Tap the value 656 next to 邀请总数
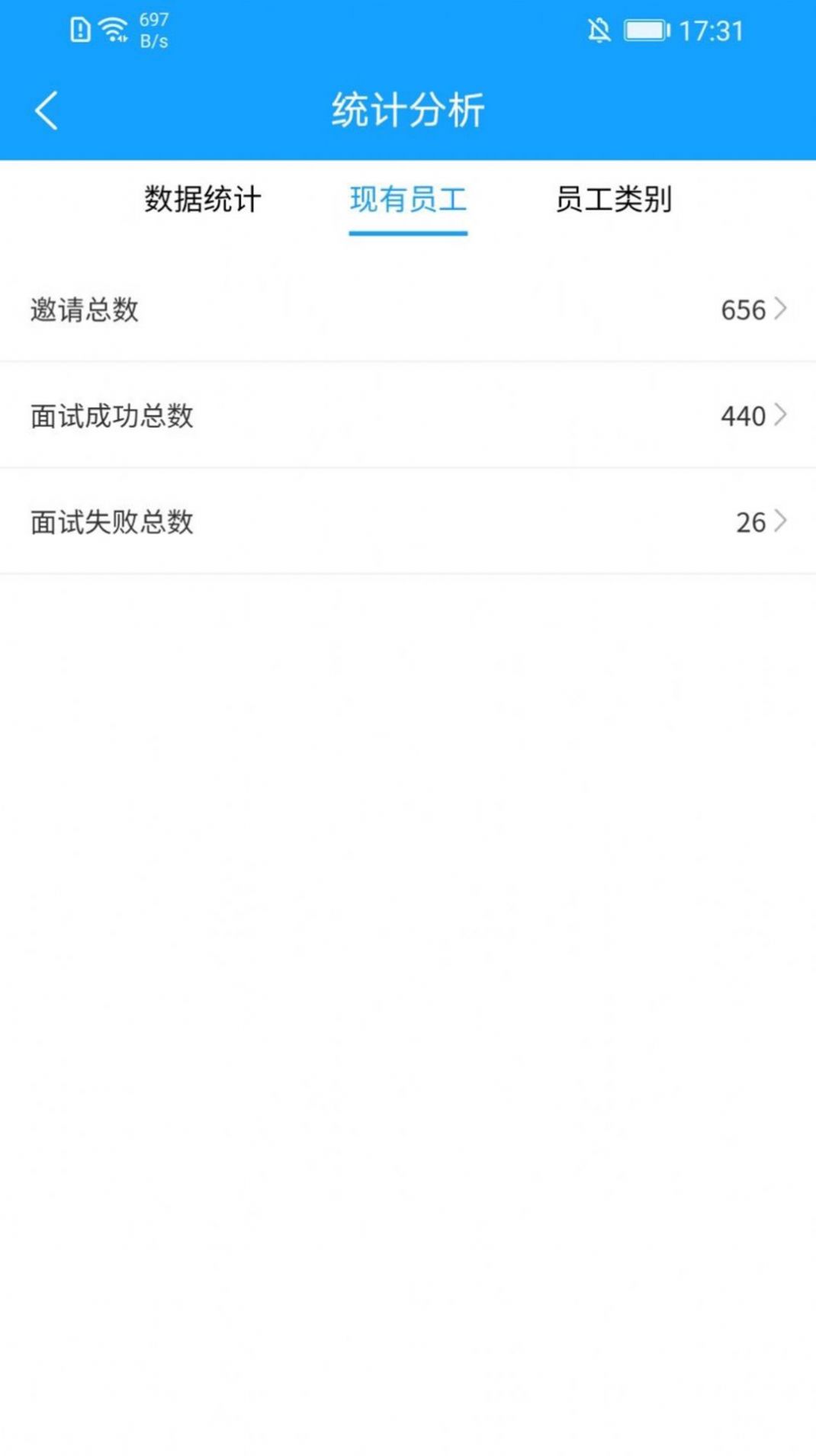816x1456 pixels. [x=744, y=309]
